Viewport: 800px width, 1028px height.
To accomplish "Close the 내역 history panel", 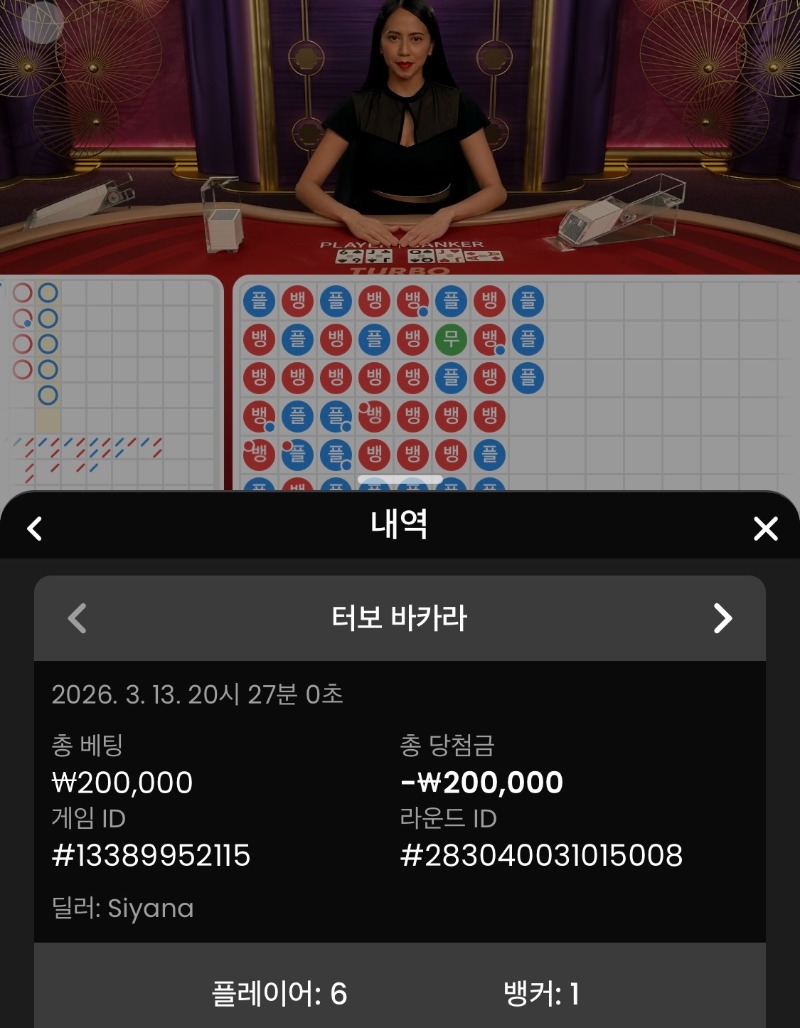I will coord(765,529).
